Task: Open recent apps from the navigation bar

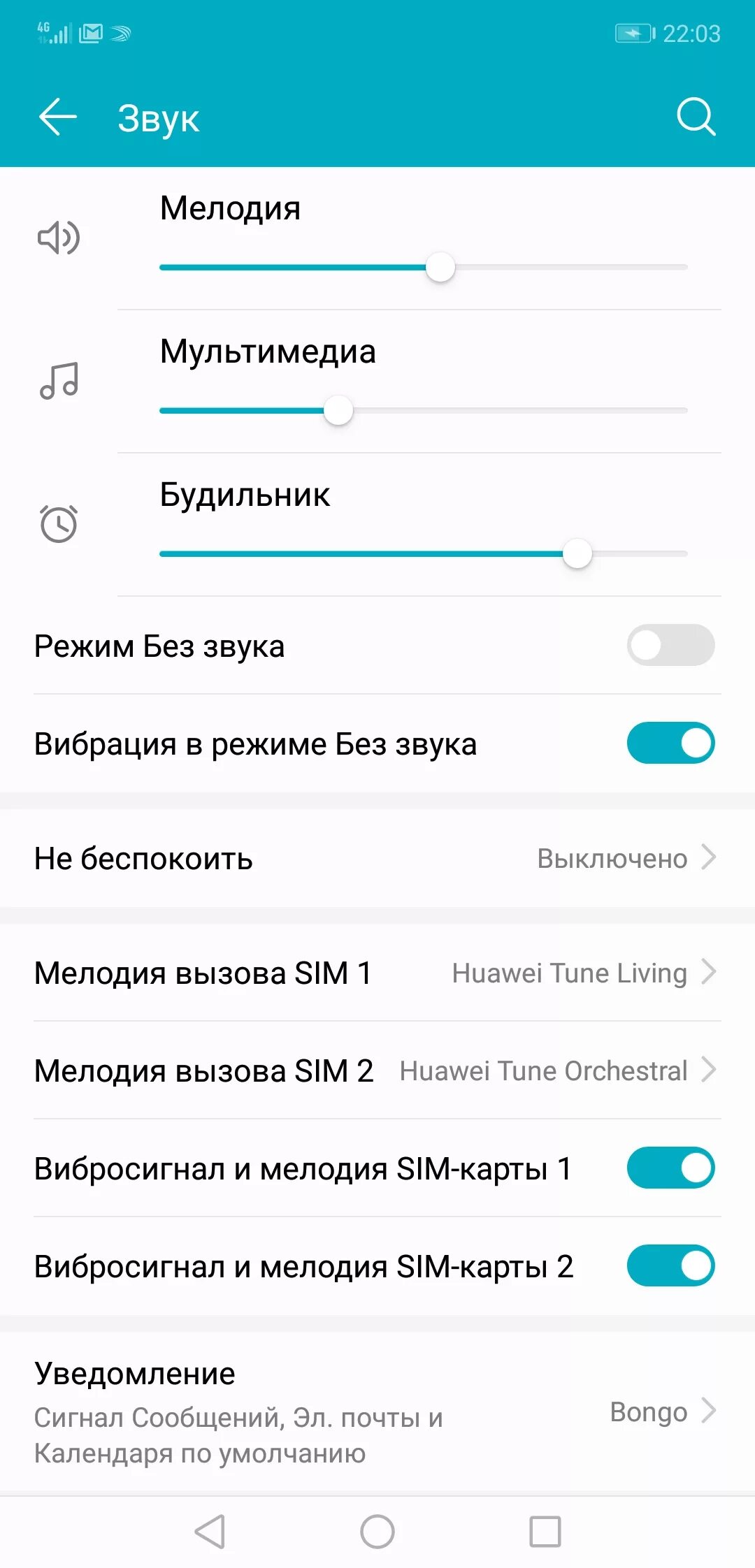Action: pos(545,1532)
